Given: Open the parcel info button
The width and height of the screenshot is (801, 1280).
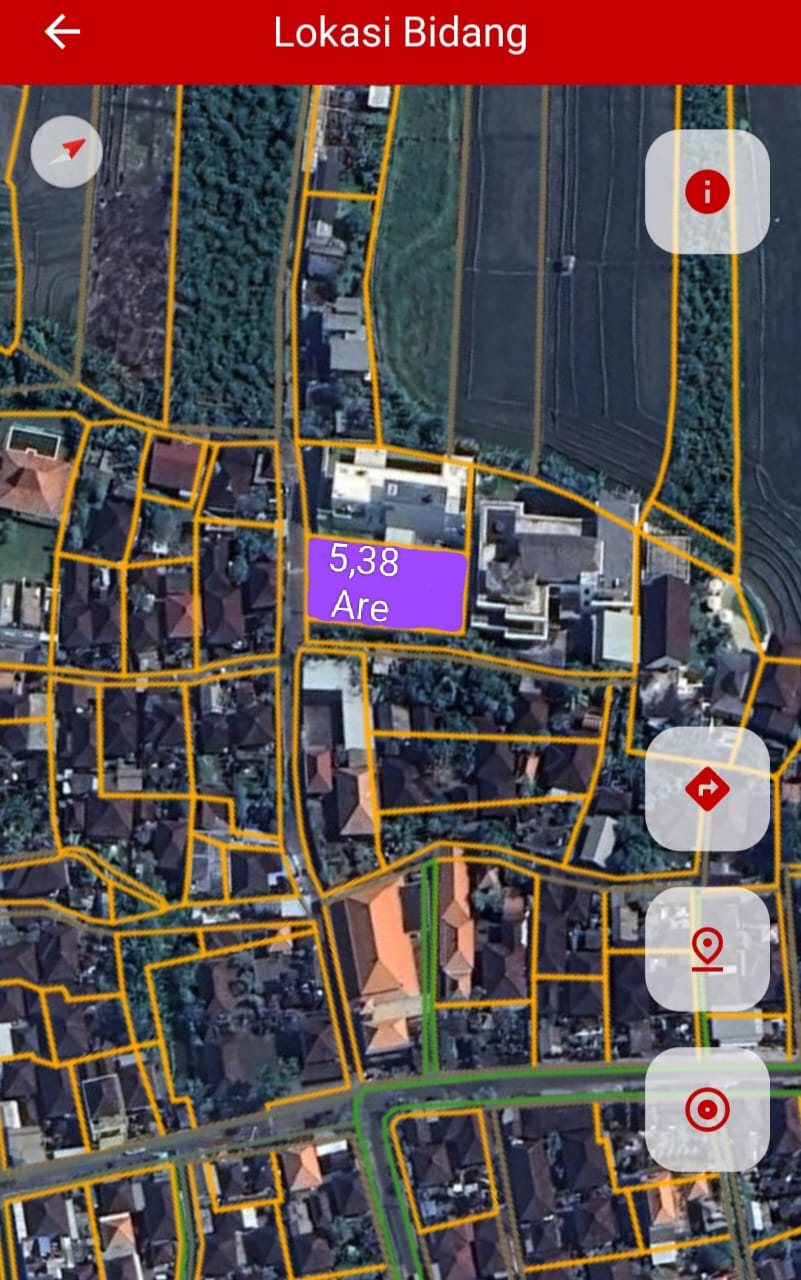Looking at the screenshot, I should click(x=707, y=191).
